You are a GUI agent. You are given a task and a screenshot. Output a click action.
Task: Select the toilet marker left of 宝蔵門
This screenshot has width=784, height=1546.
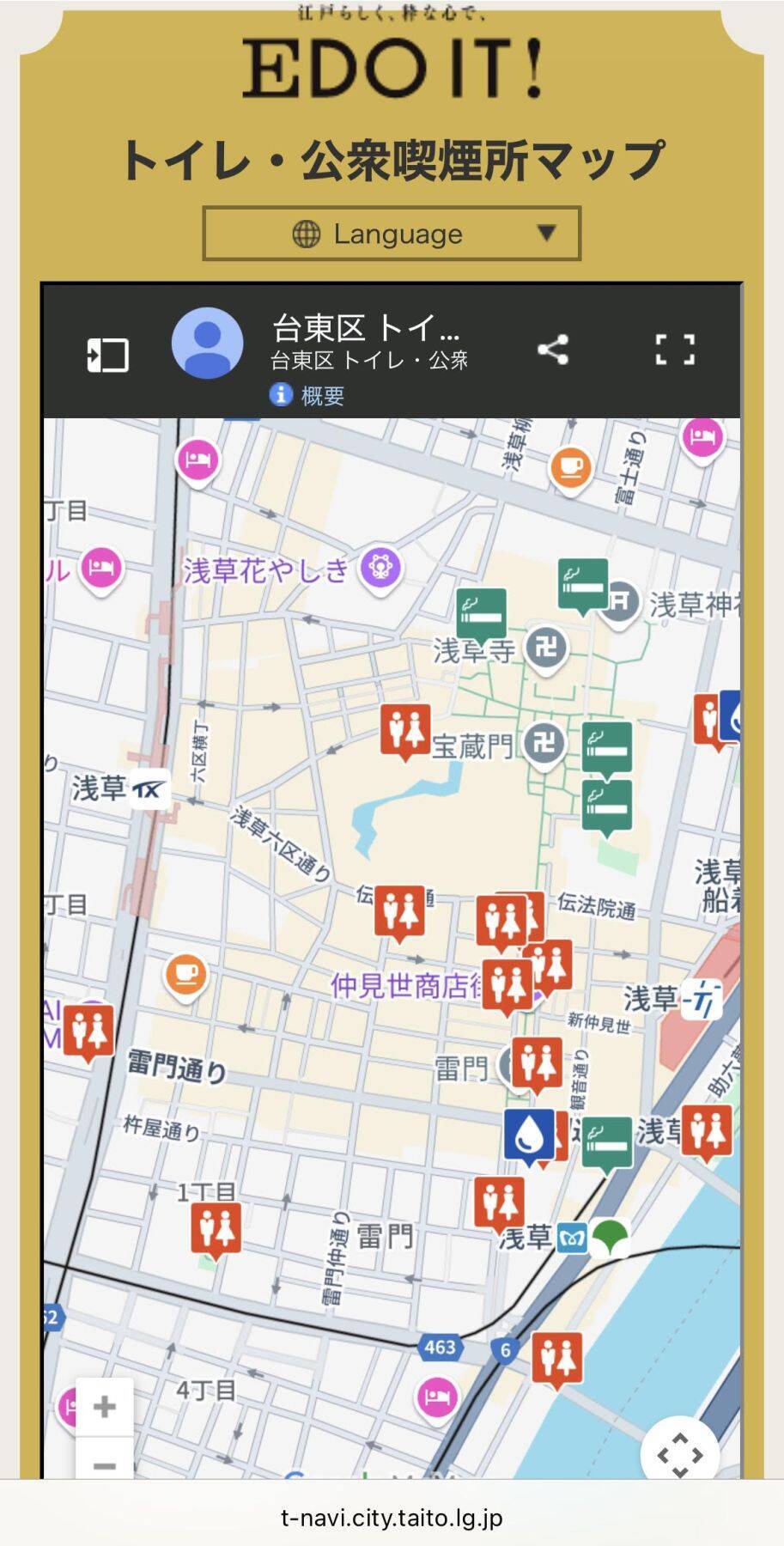point(405,730)
